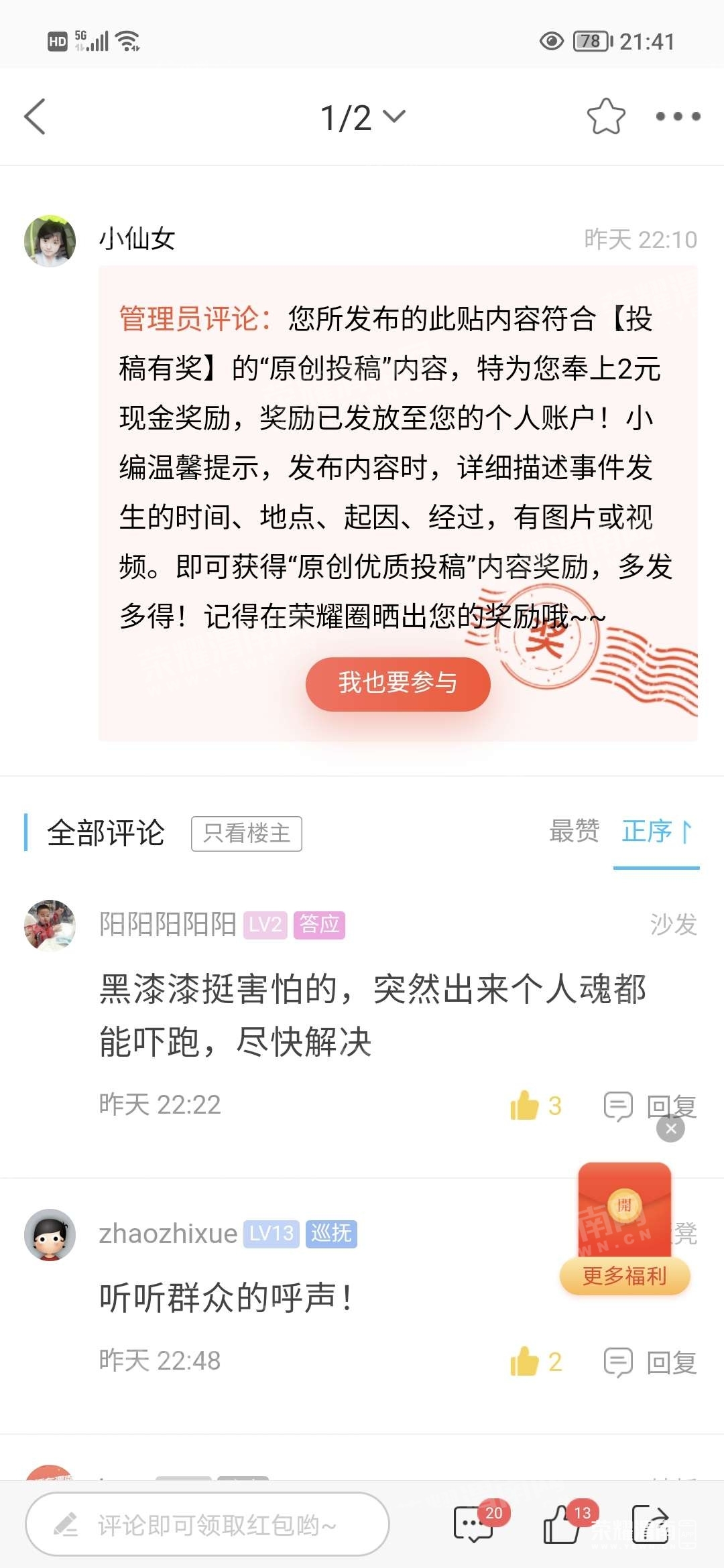Share this post
Image resolution: width=724 pixels, height=1568 pixels.
coord(650,1524)
